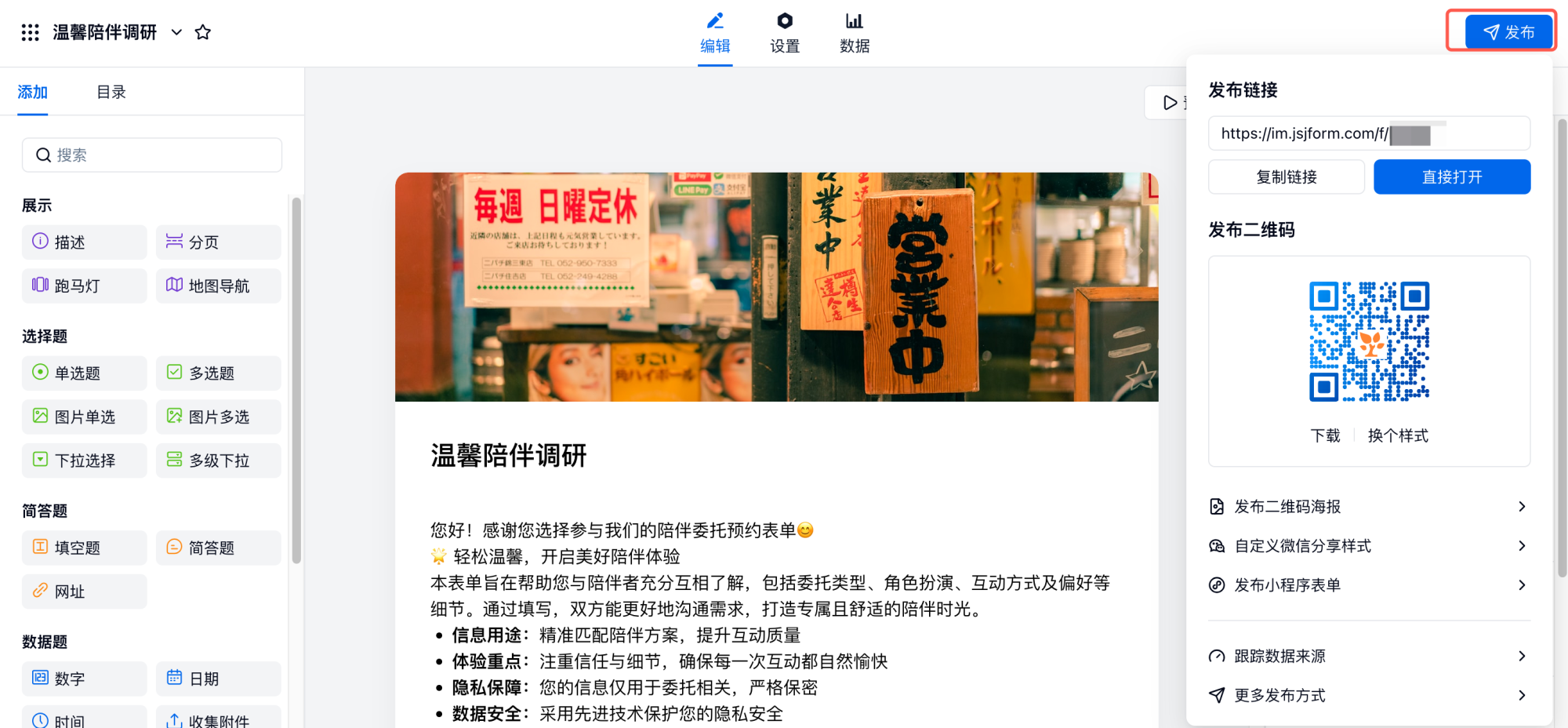Insert a 地图导航 element
Screen dimensions: 1568x728
218,286
